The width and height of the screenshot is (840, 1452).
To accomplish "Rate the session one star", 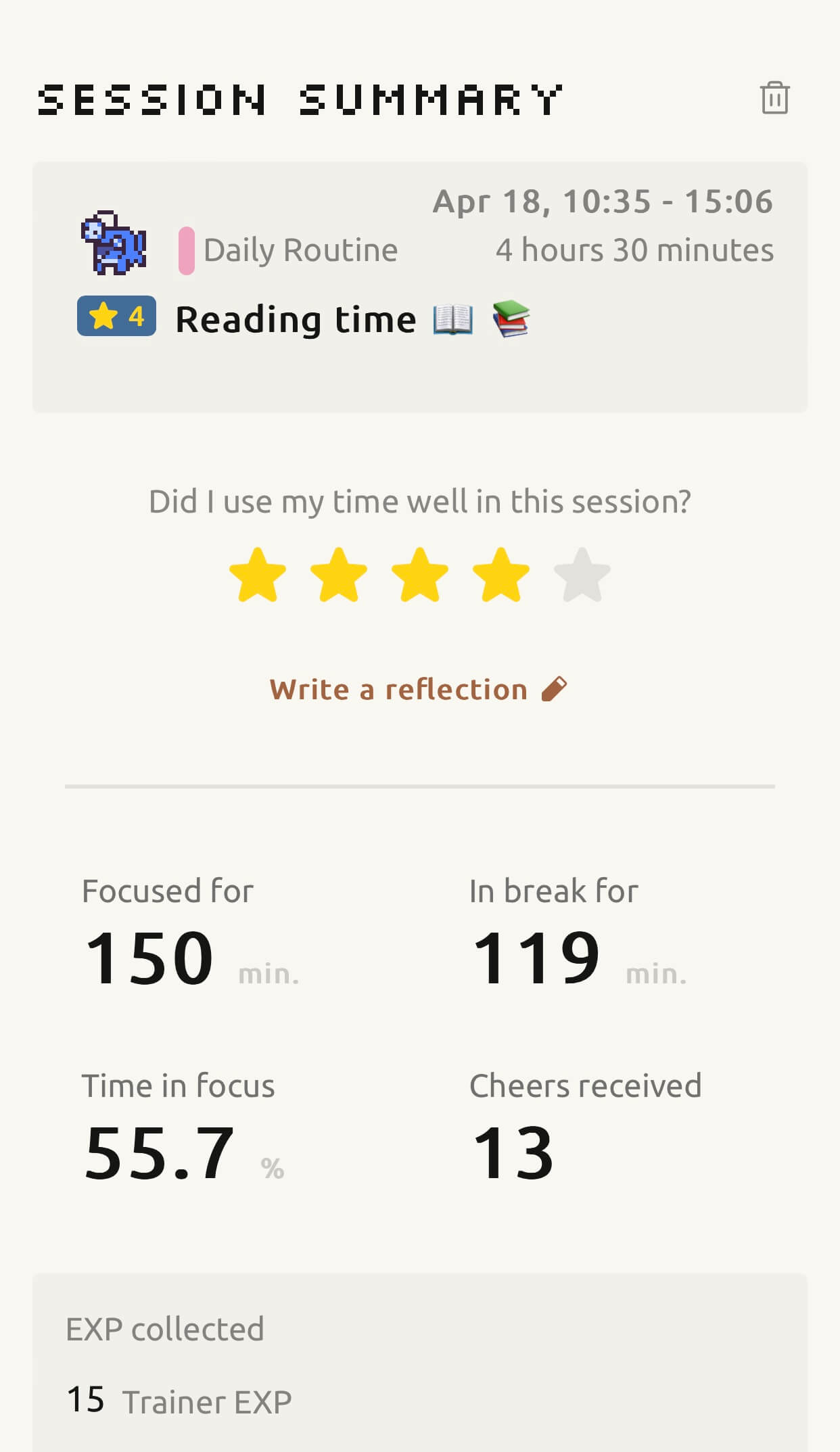I will coord(258,575).
